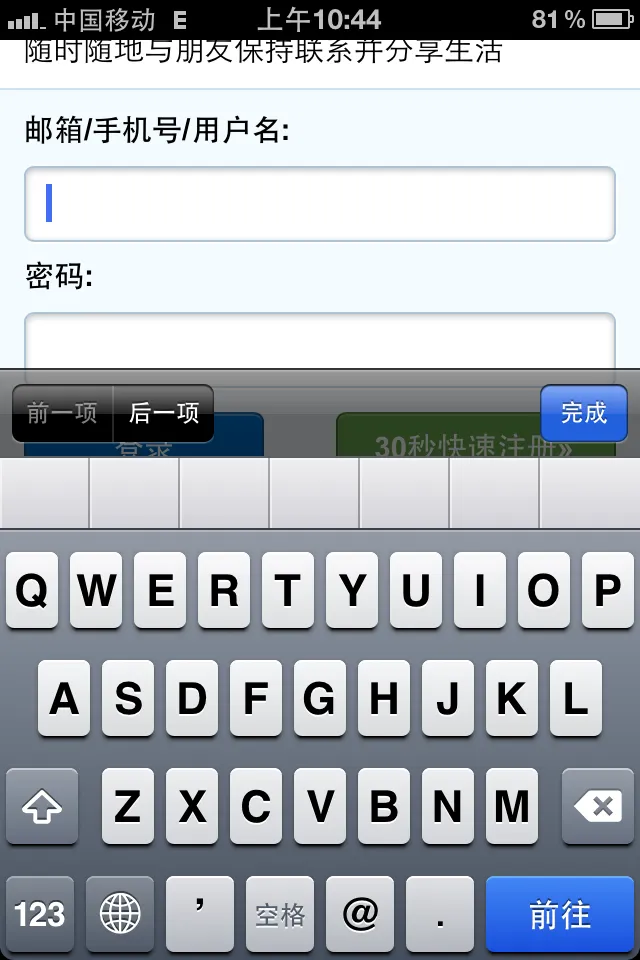Dismiss keyboard with 完成 button

click(x=584, y=413)
